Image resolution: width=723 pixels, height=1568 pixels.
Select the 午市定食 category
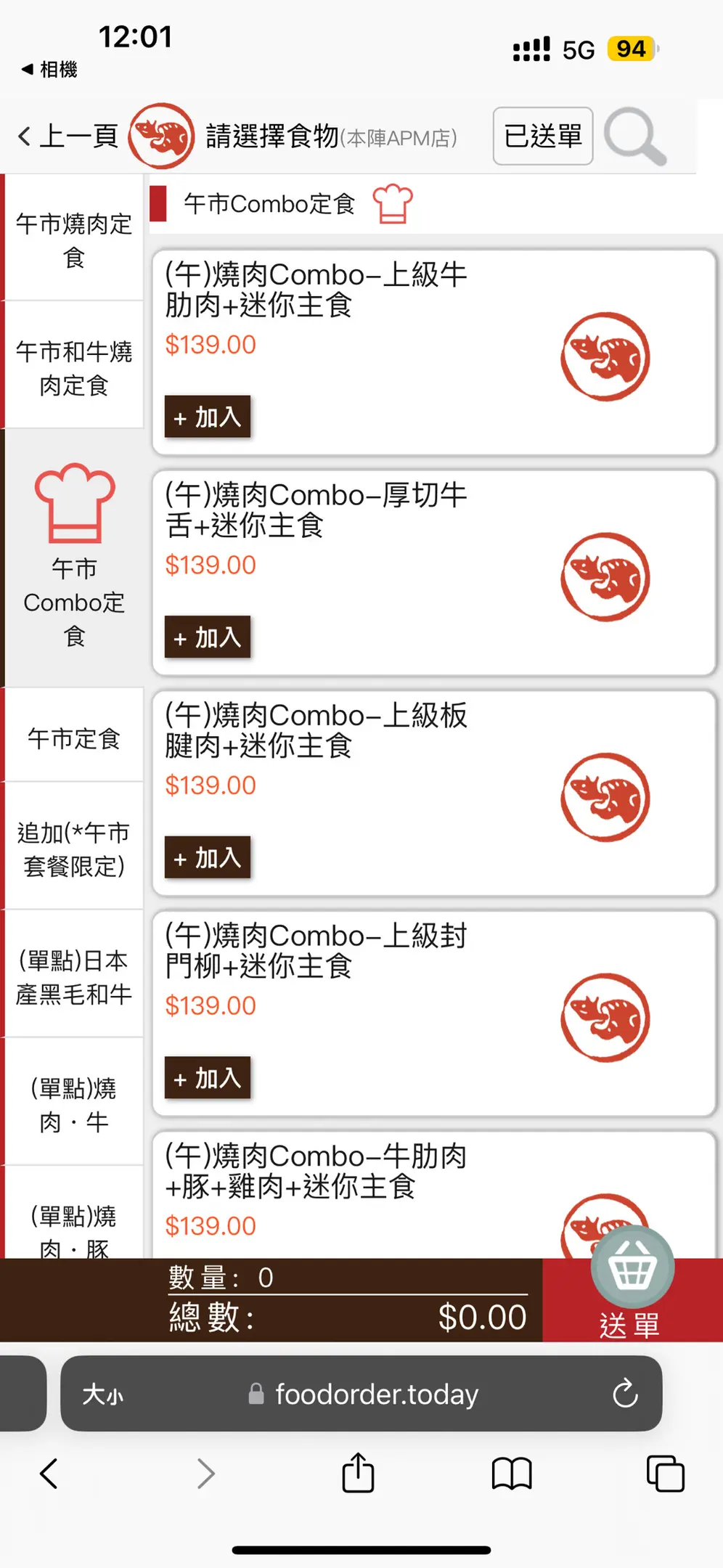pos(73,738)
